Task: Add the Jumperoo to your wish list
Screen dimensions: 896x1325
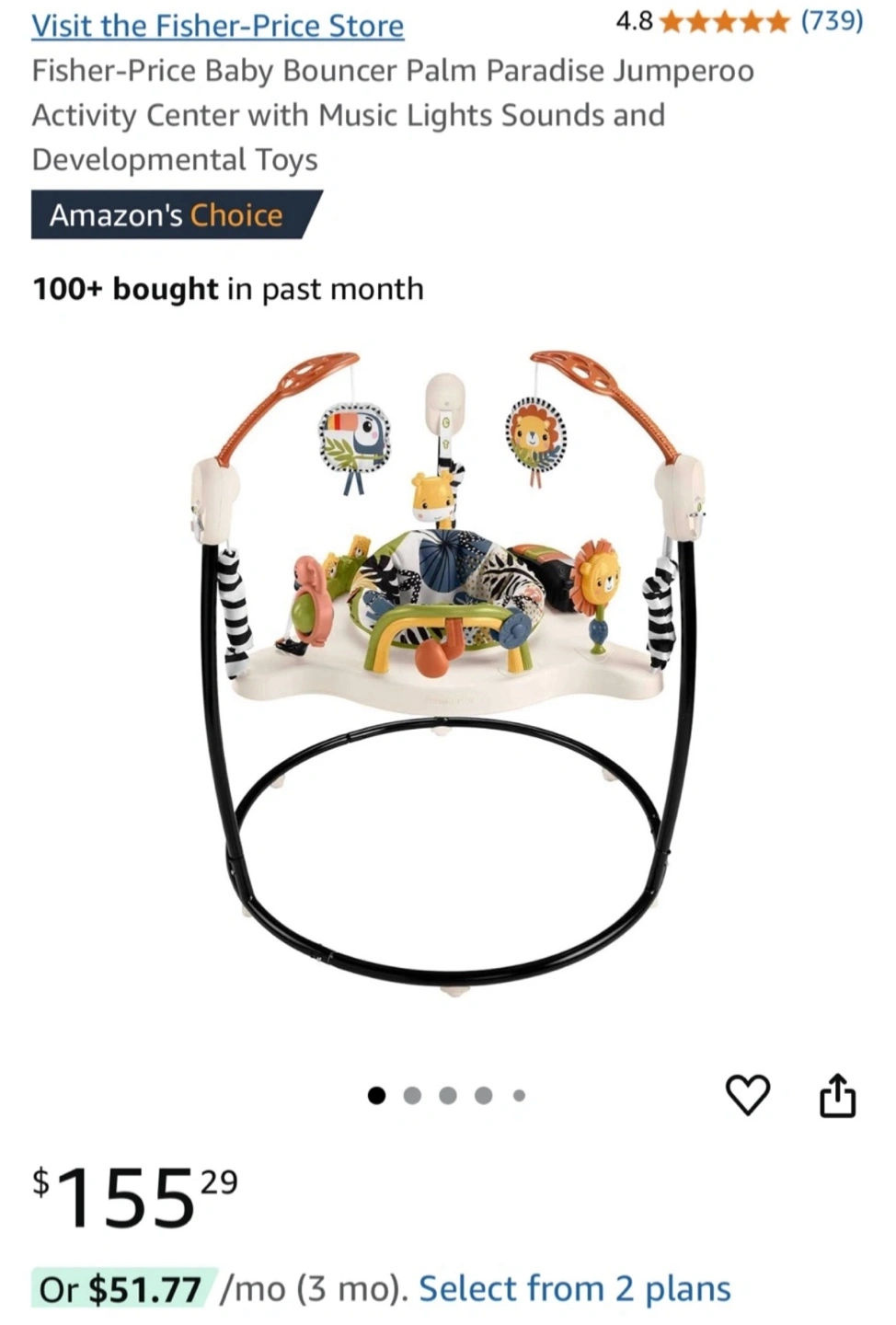Action: click(x=747, y=1095)
